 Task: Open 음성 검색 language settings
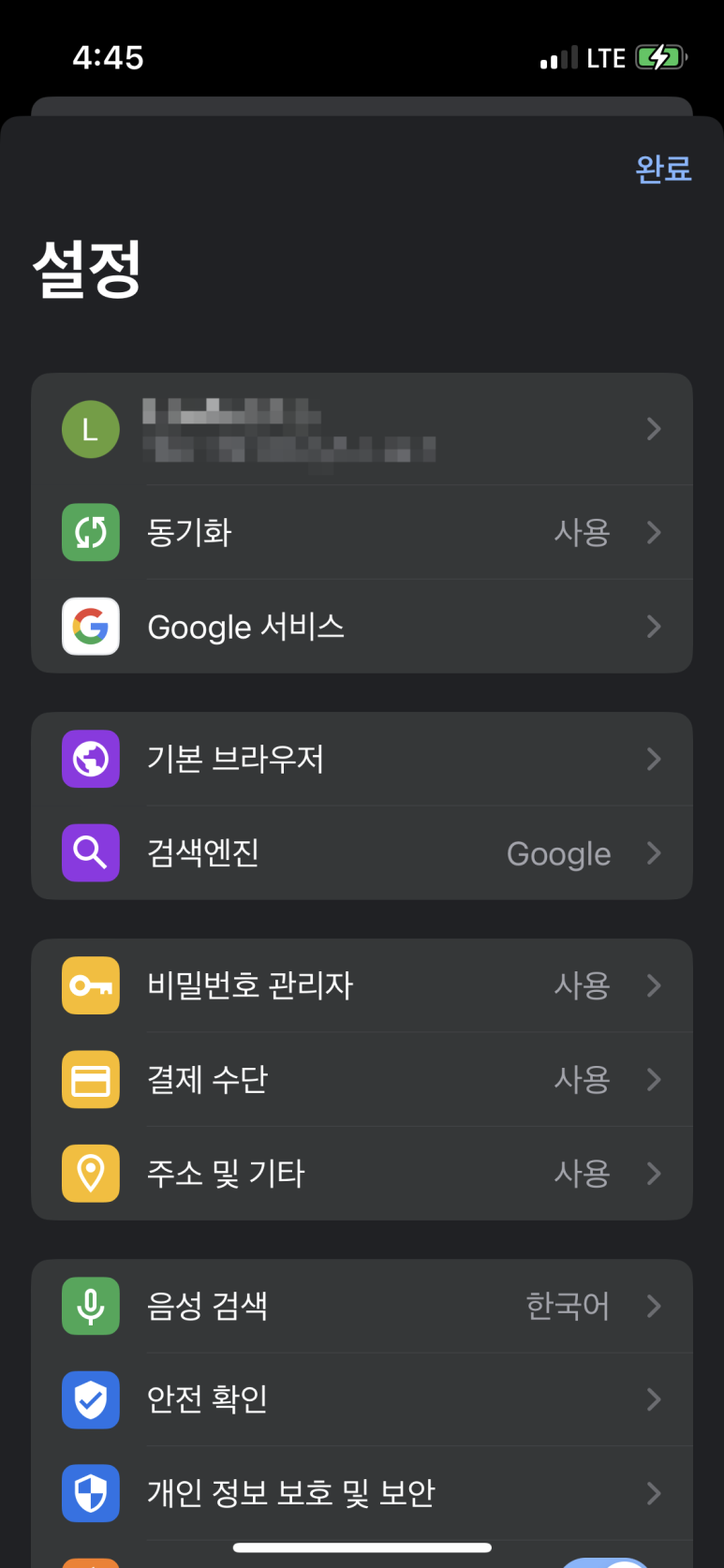pos(362,1306)
